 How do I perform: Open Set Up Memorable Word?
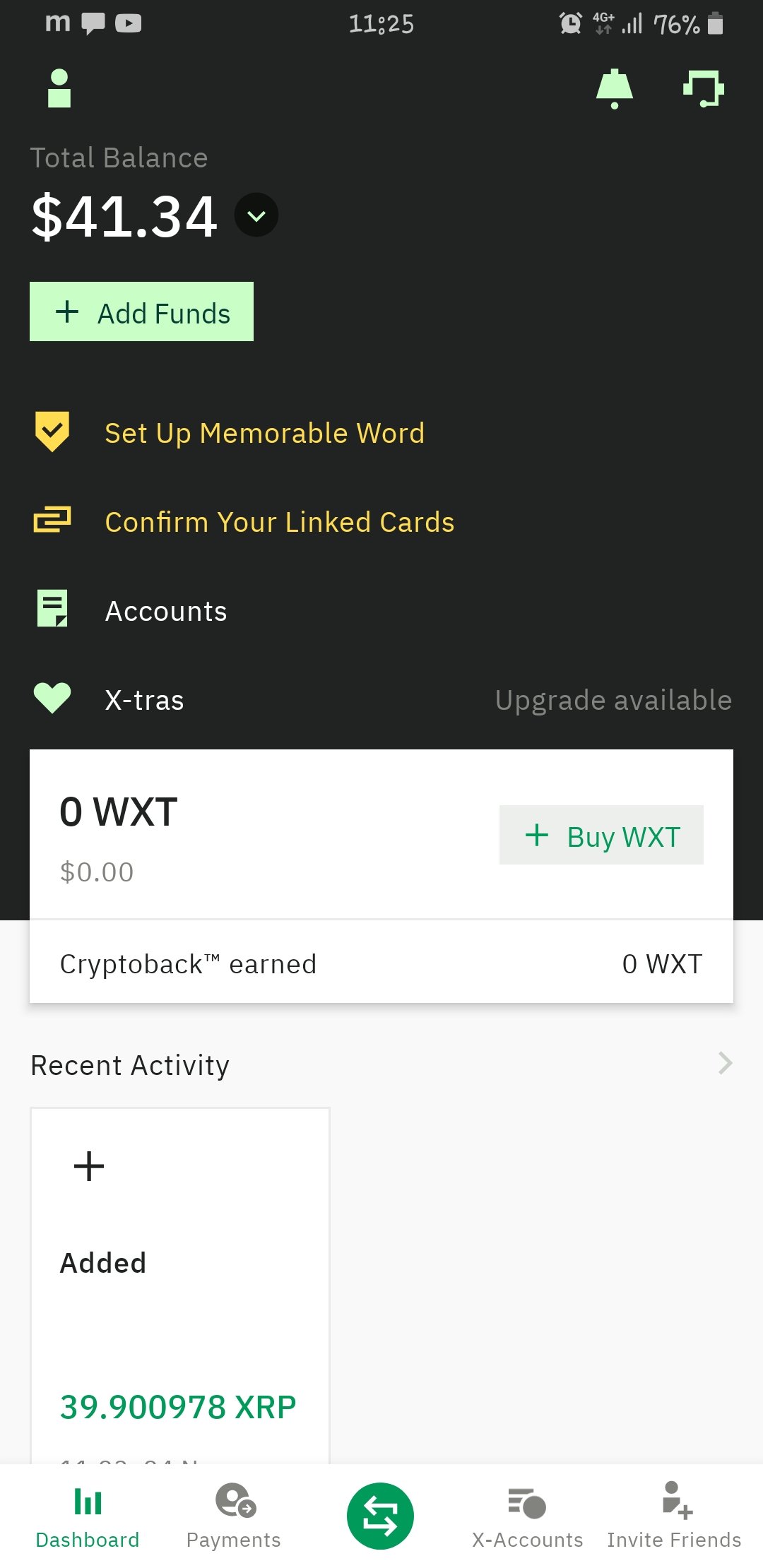tap(381, 433)
